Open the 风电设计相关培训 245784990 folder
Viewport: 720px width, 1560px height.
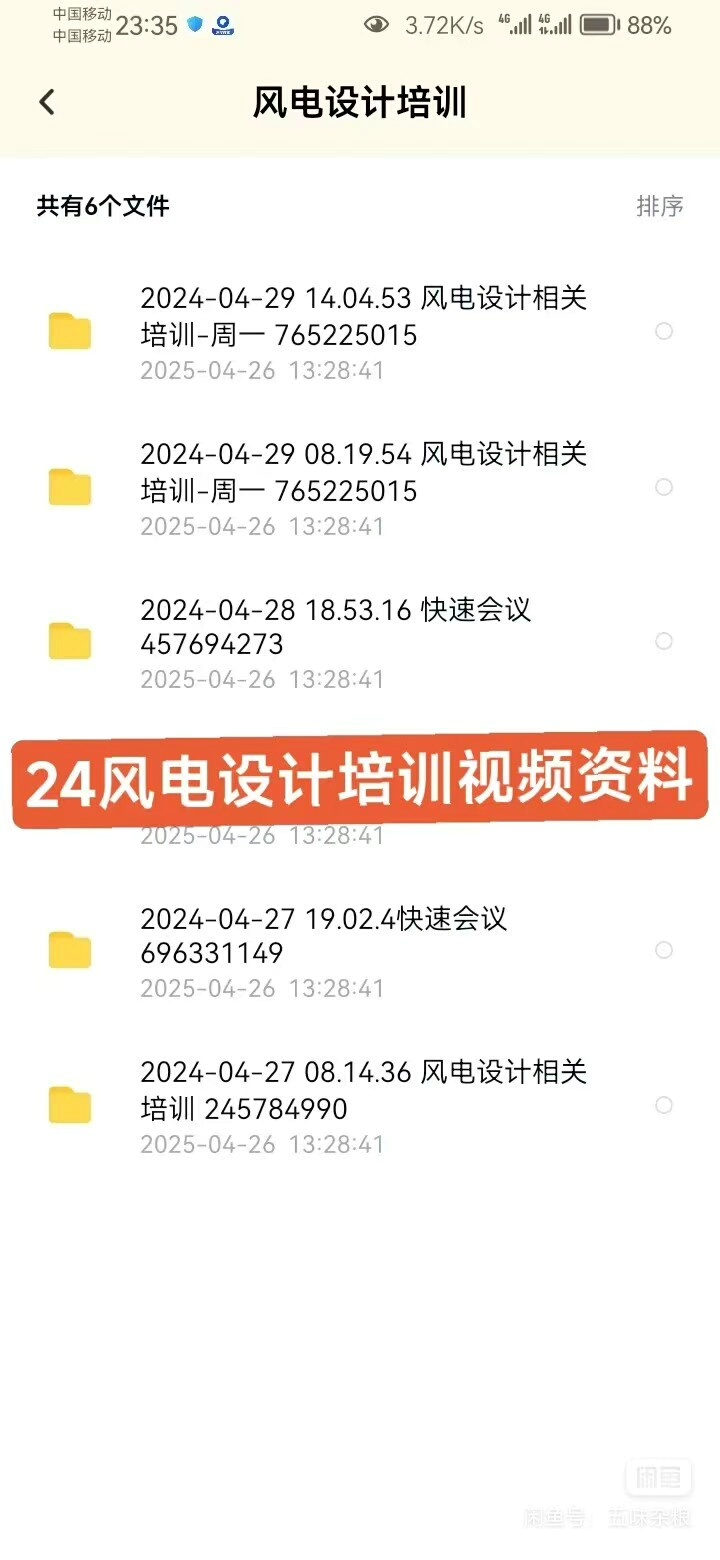[x=362, y=1090]
